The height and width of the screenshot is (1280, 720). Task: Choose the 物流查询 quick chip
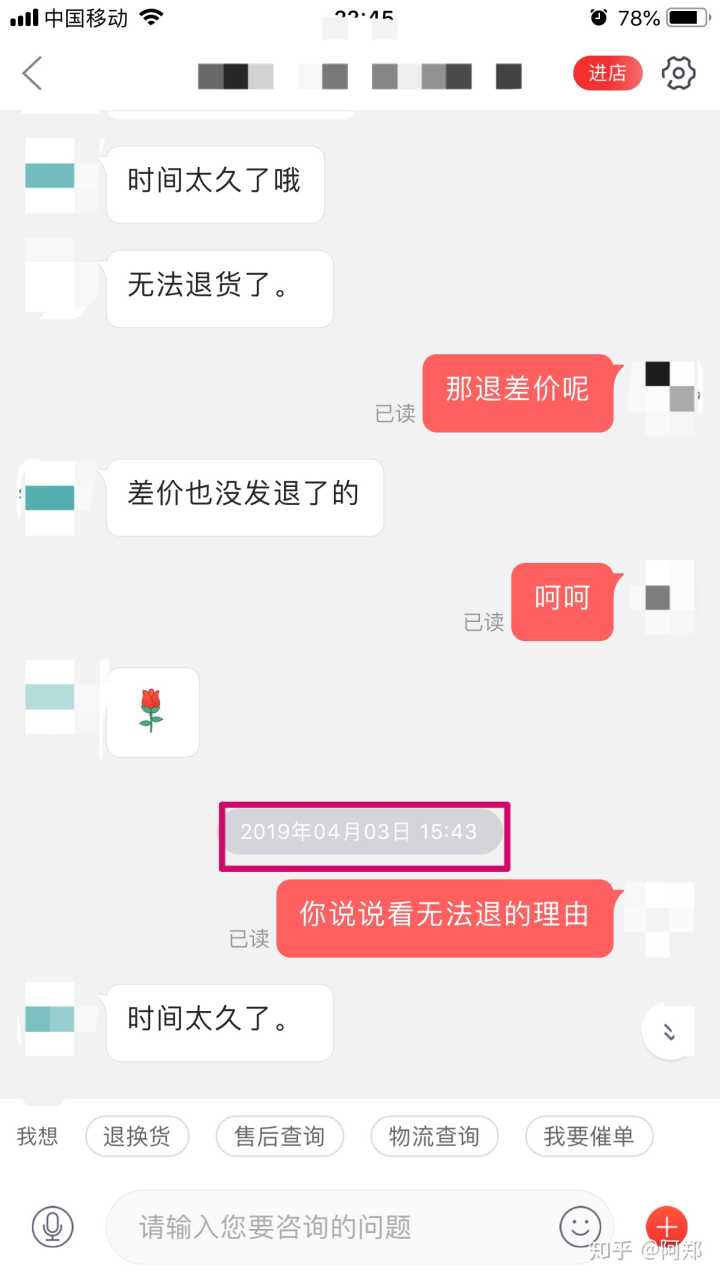(434, 1136)
